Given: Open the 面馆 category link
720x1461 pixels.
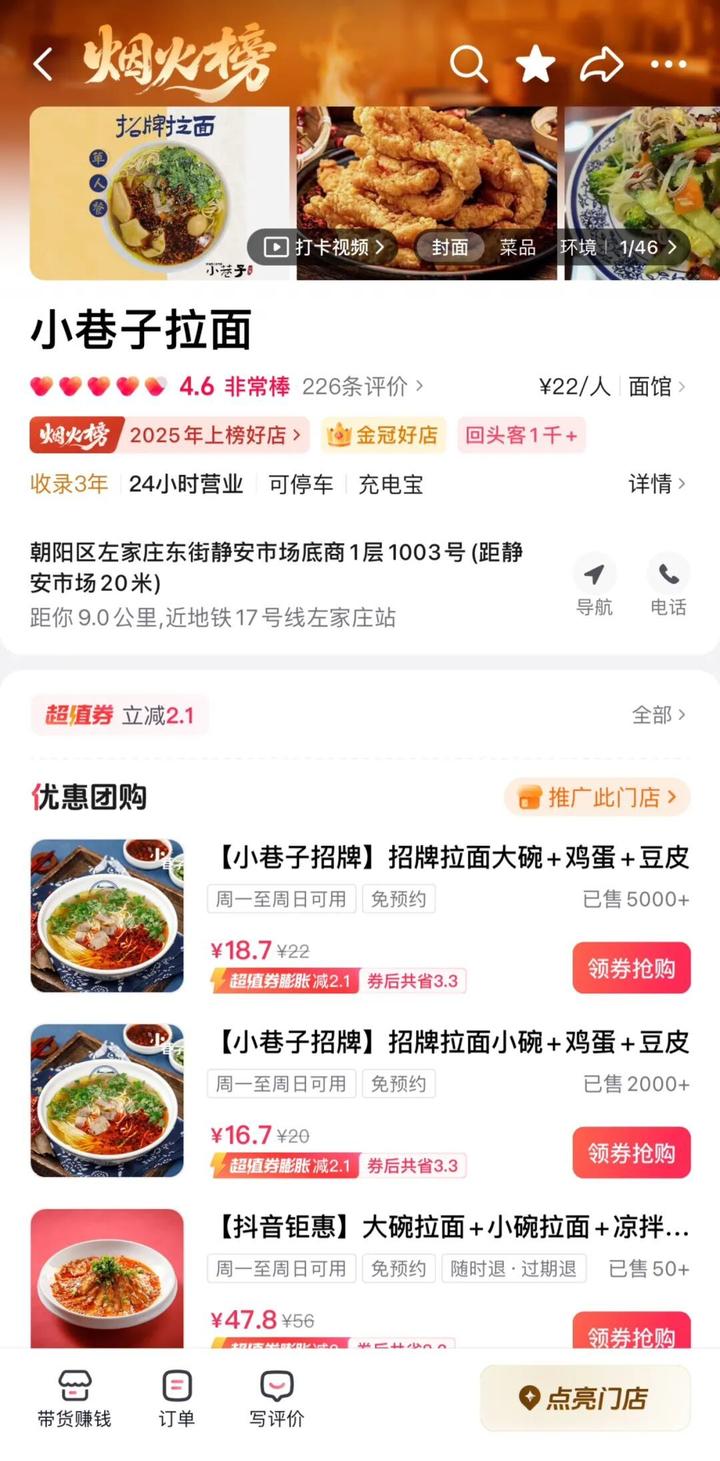Looking at the screenshot, I should pyautogui.click(x=656, y=387).
